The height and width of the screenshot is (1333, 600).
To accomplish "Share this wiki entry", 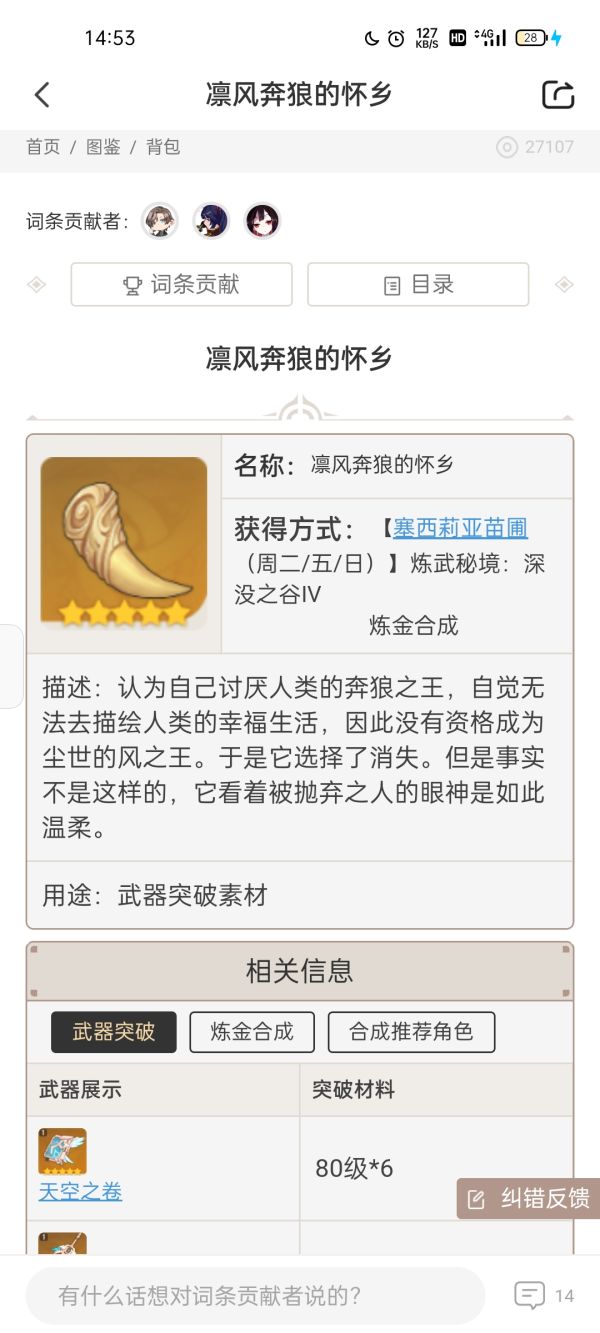I will pyautogui.click(x=558, y=95).
